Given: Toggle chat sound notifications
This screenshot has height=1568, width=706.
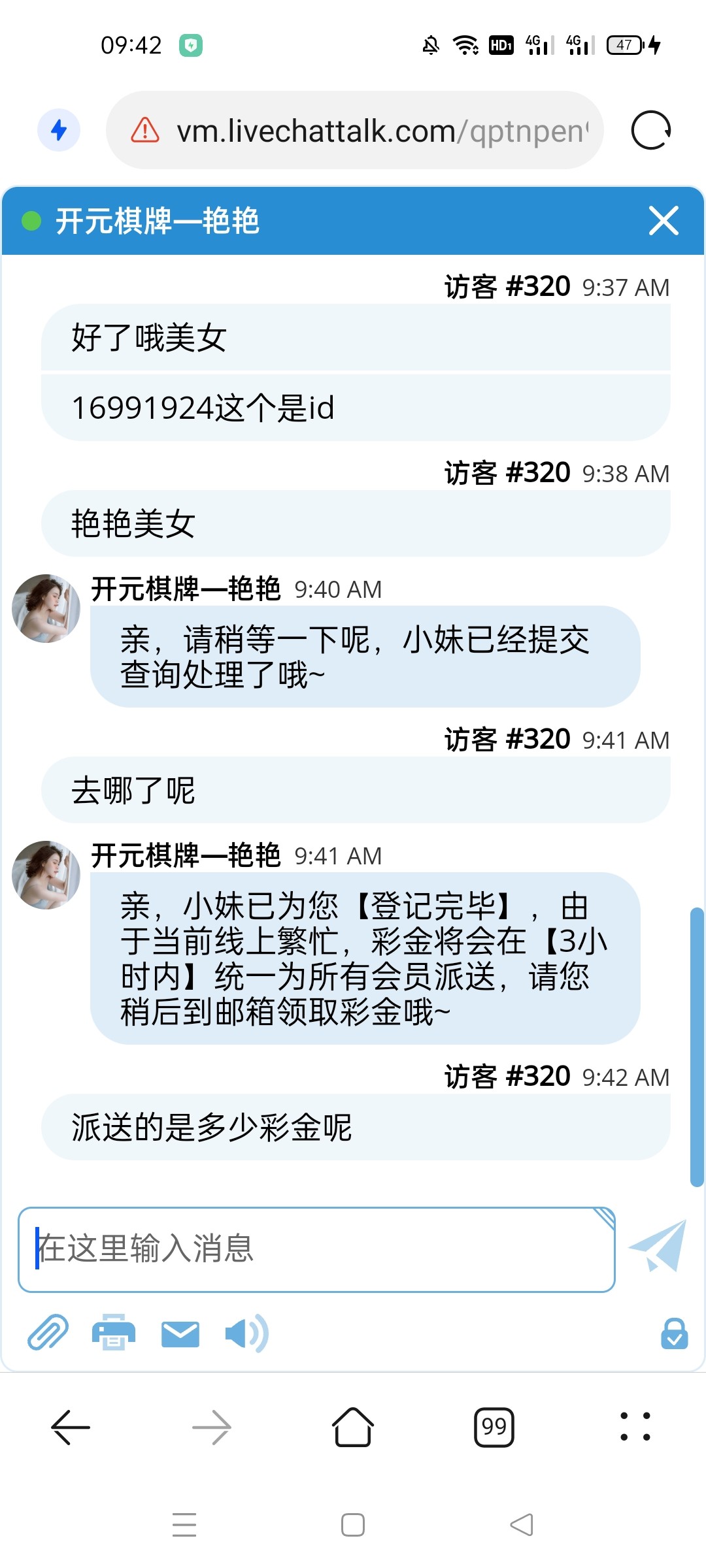Looking at the screenshot, I should coord(246,1333).
